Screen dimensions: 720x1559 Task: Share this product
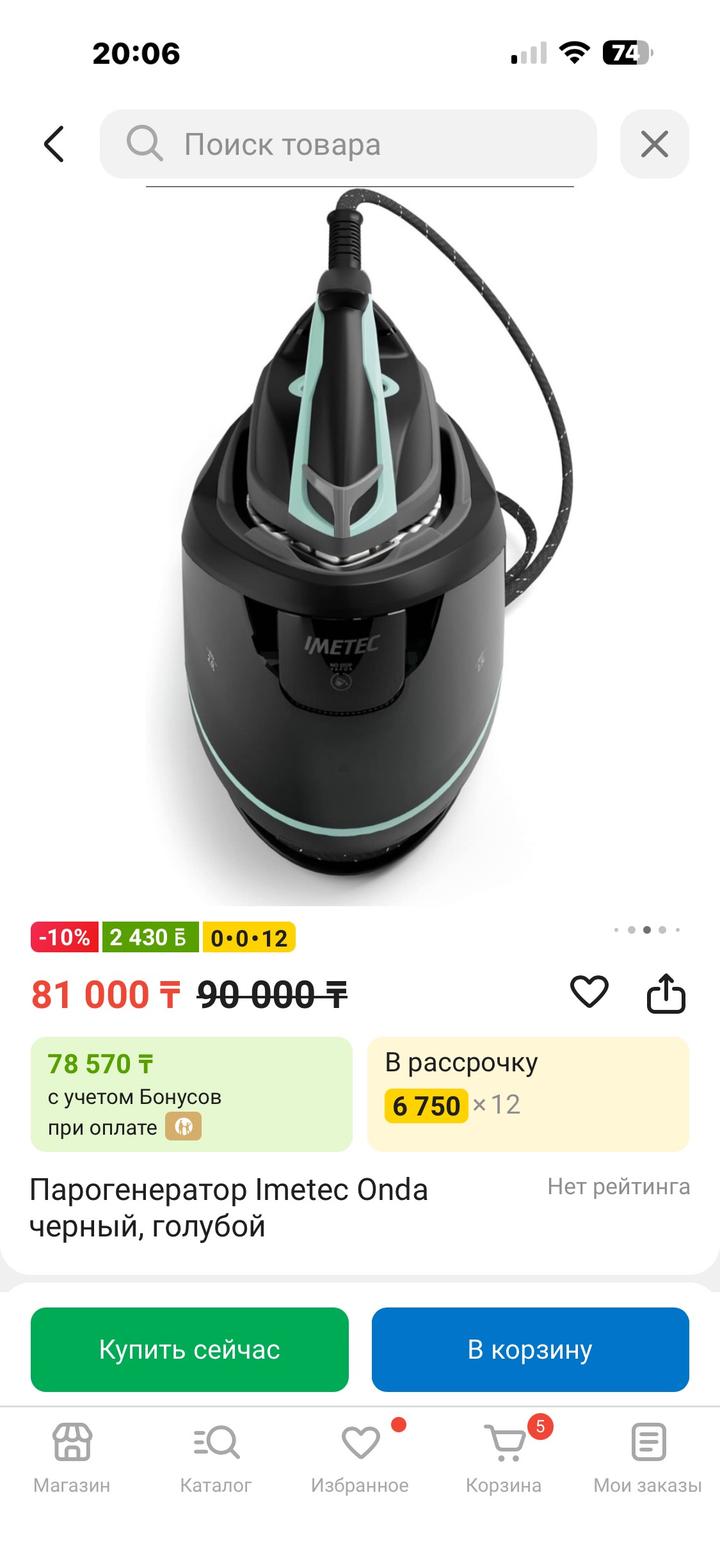tap(666, 993)
